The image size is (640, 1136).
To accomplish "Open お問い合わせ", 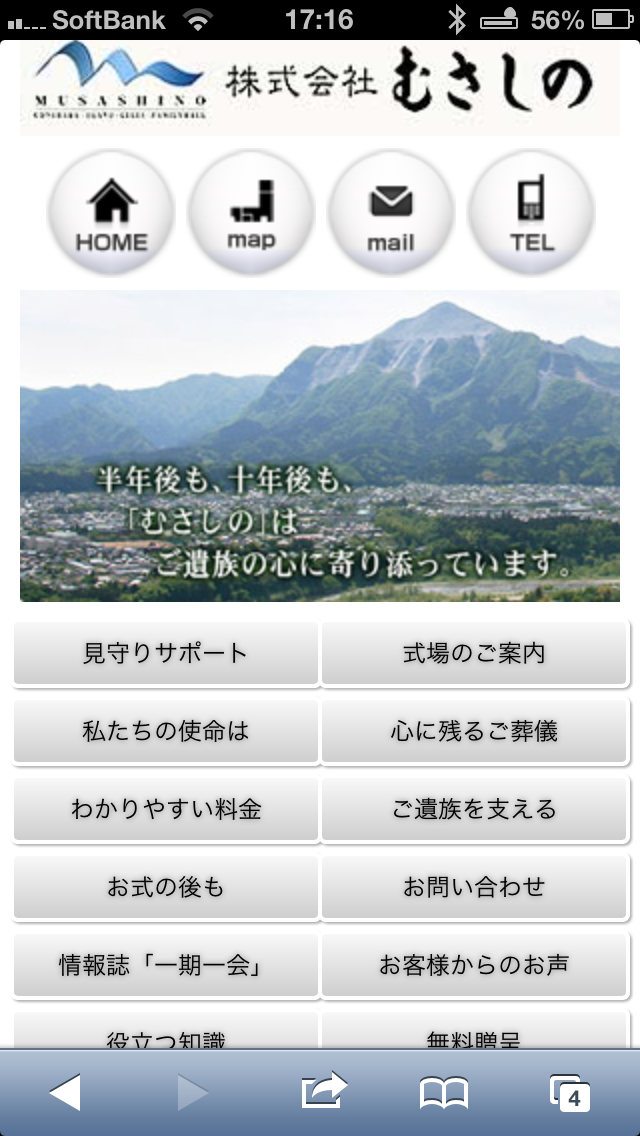I will [x=474, y=888].
